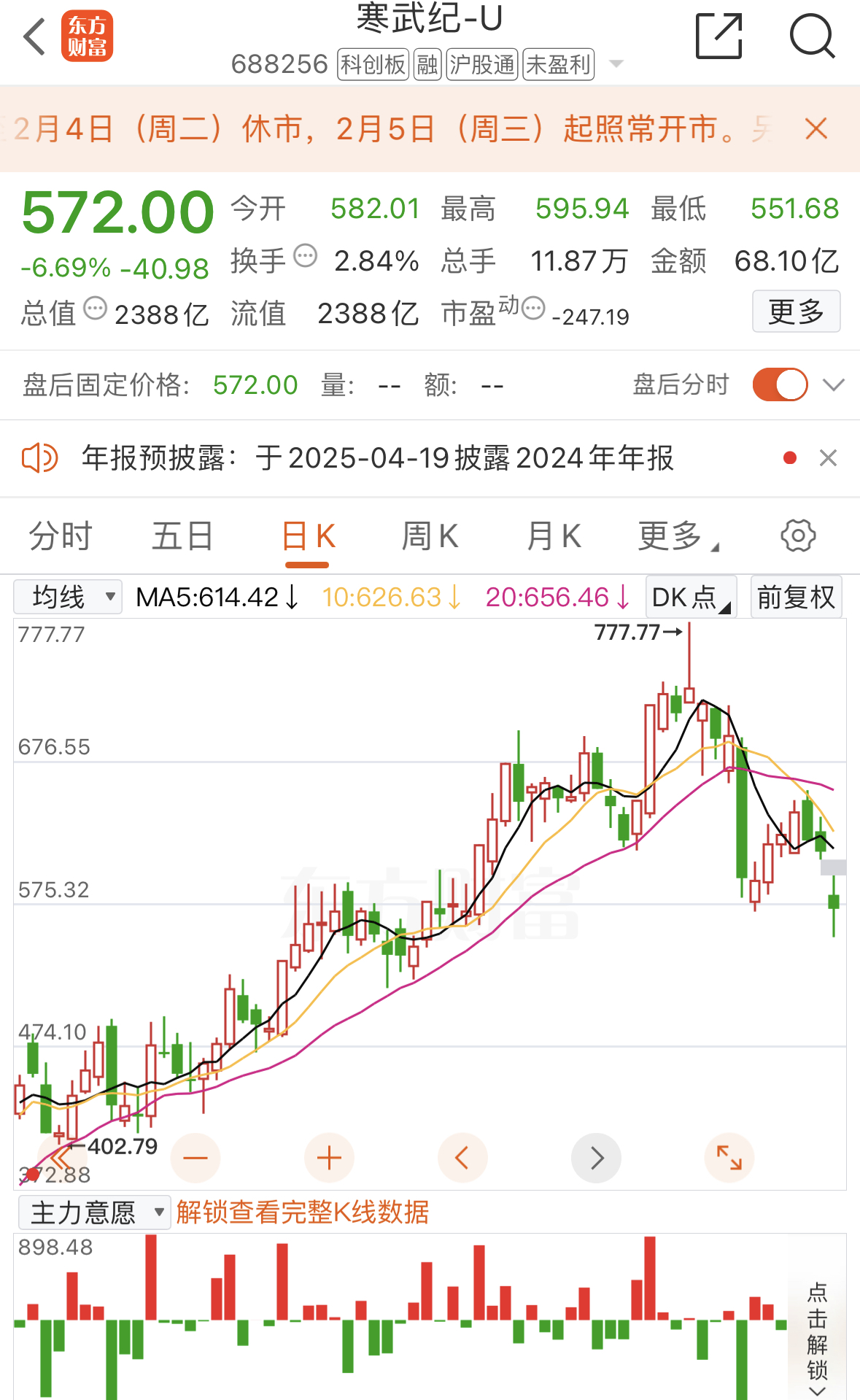Go back using the top-left arrow
This screenshot has width=860, height=1400.
(35, 36)
